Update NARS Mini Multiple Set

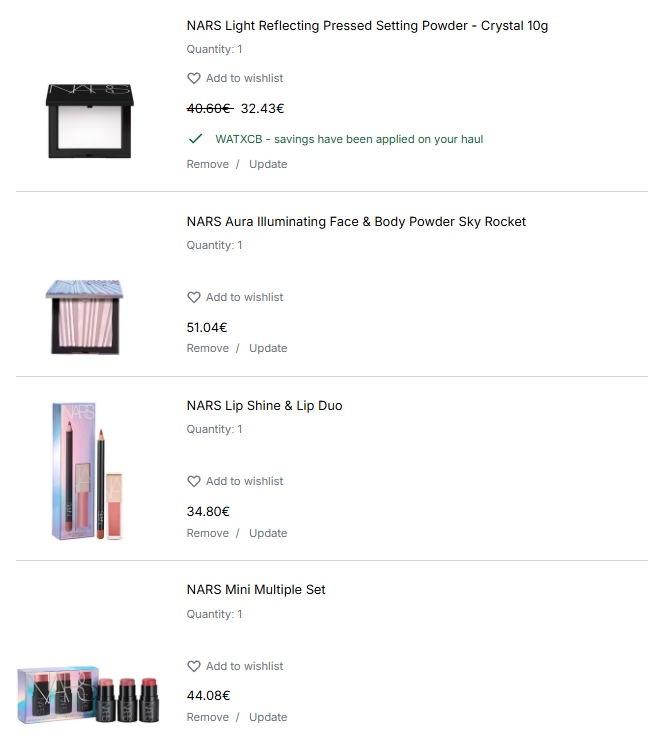click(268, 717)
